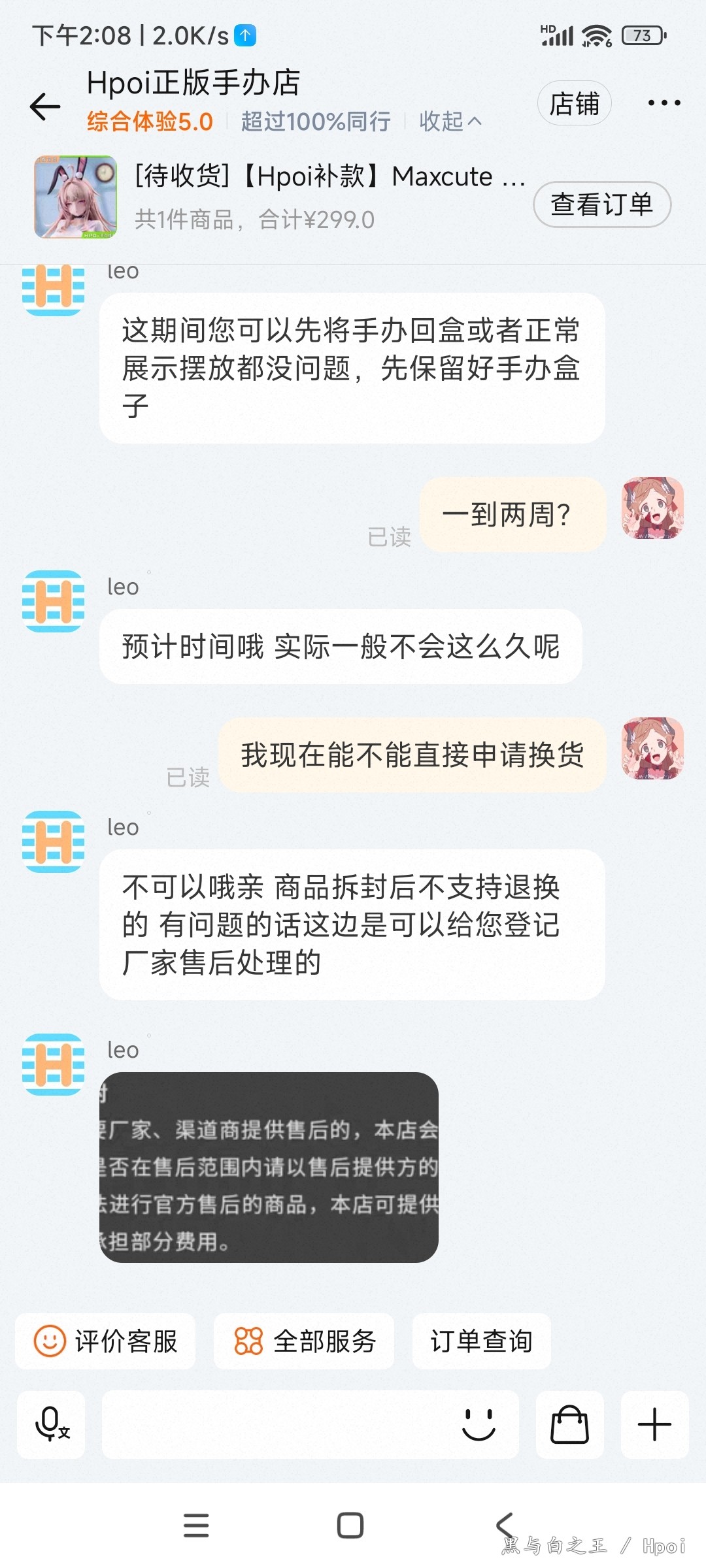Image resolution: width=706 pixels, height=1568 pixels.
Task: Tap the system home button
Action: point(350,1526)
